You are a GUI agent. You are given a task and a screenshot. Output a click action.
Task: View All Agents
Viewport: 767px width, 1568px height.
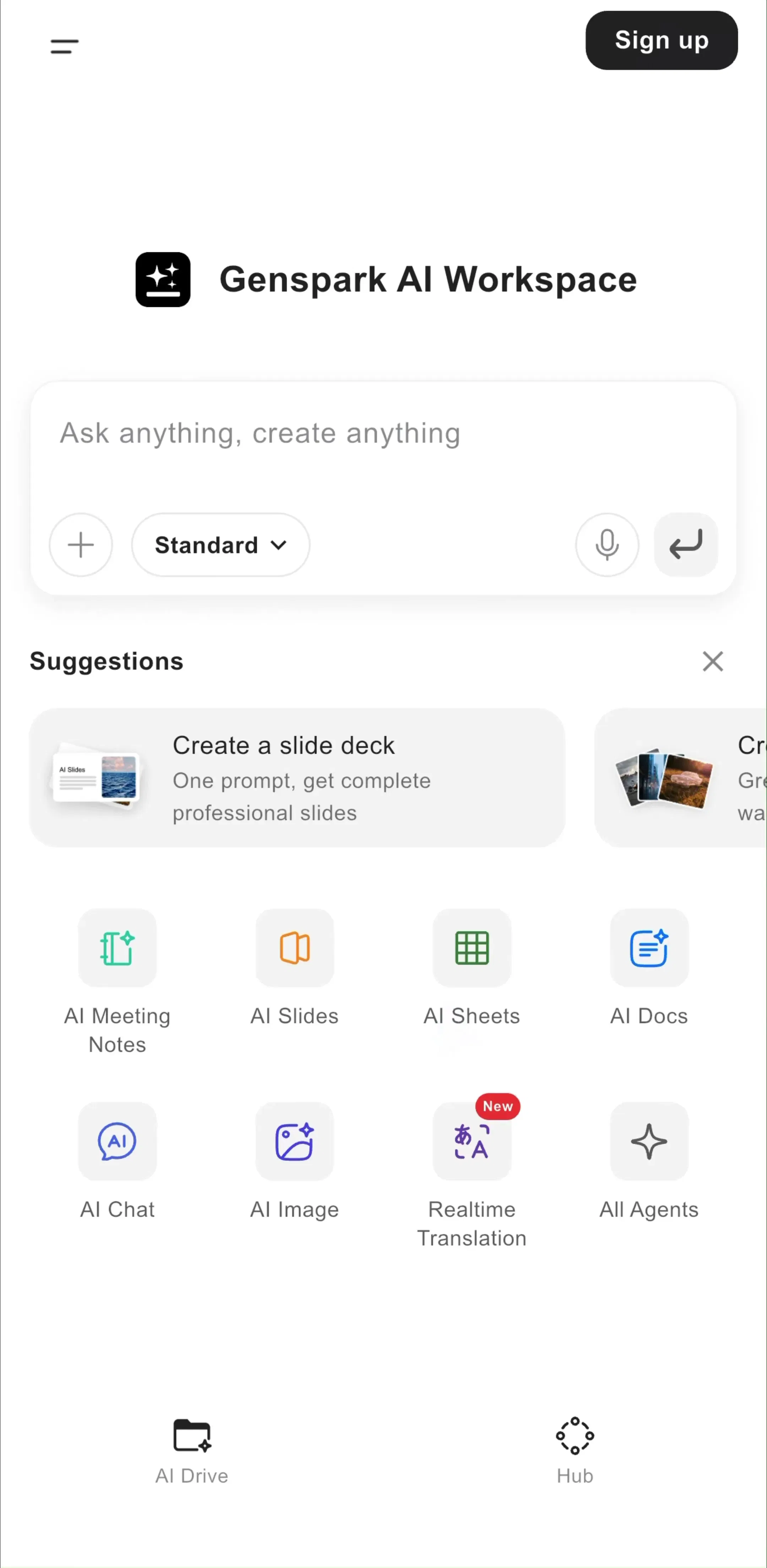649,1160
